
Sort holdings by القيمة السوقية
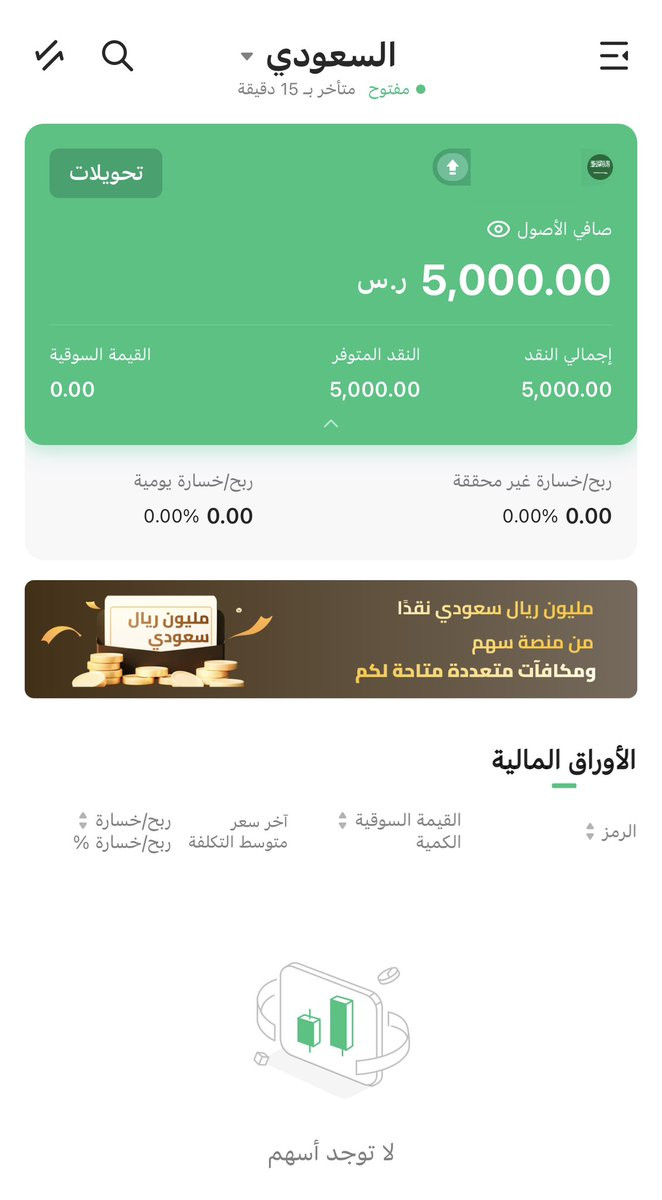(399, 821)
